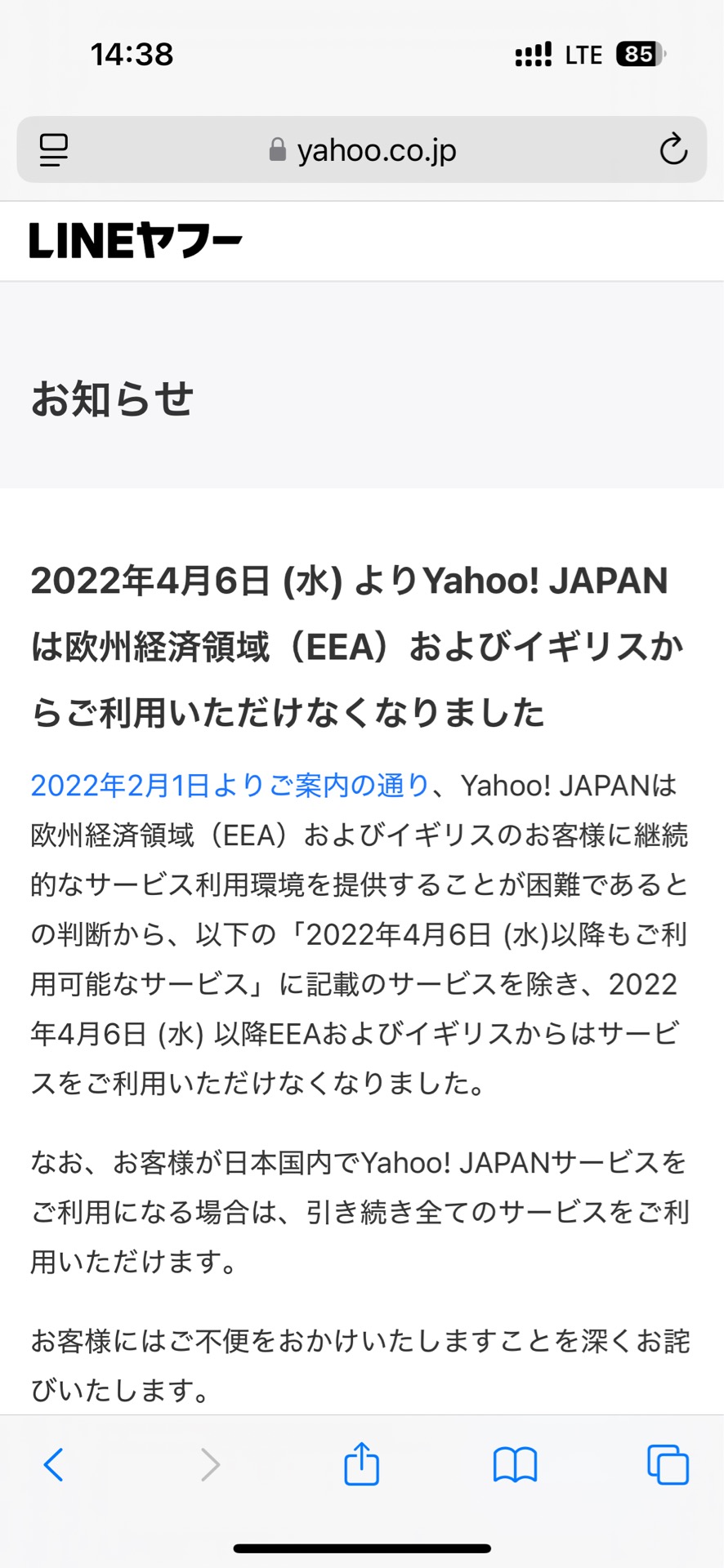
Task: Show all open tabs
Action: pyautogui.click(x=668, y=1464)
